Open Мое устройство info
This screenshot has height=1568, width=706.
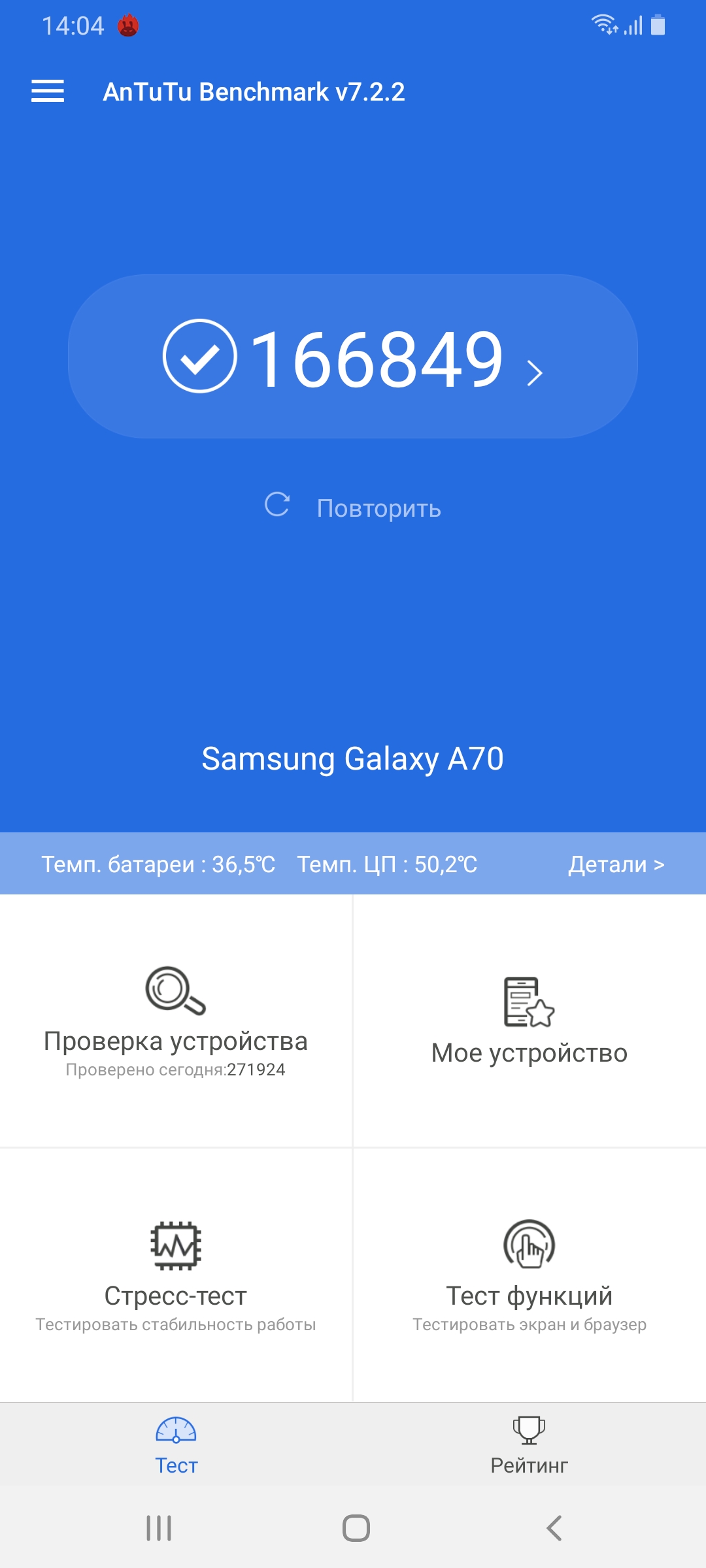pos(529,1021)
